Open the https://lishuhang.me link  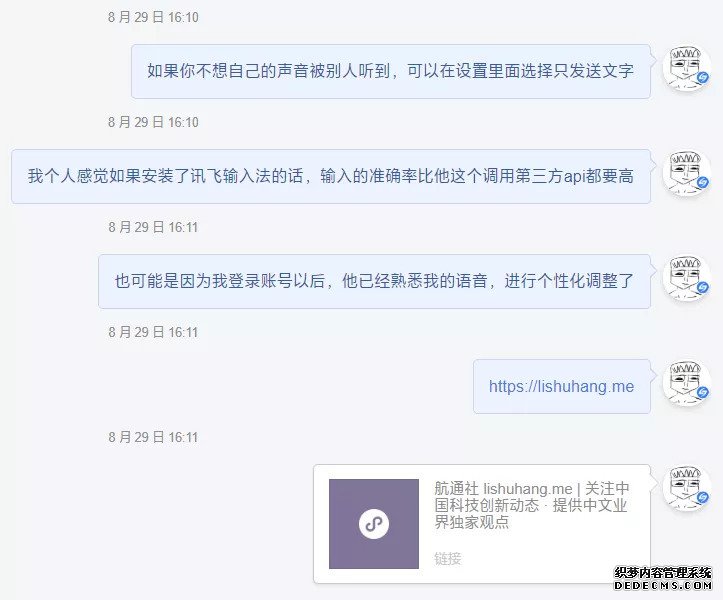click(x=561, y=386)
